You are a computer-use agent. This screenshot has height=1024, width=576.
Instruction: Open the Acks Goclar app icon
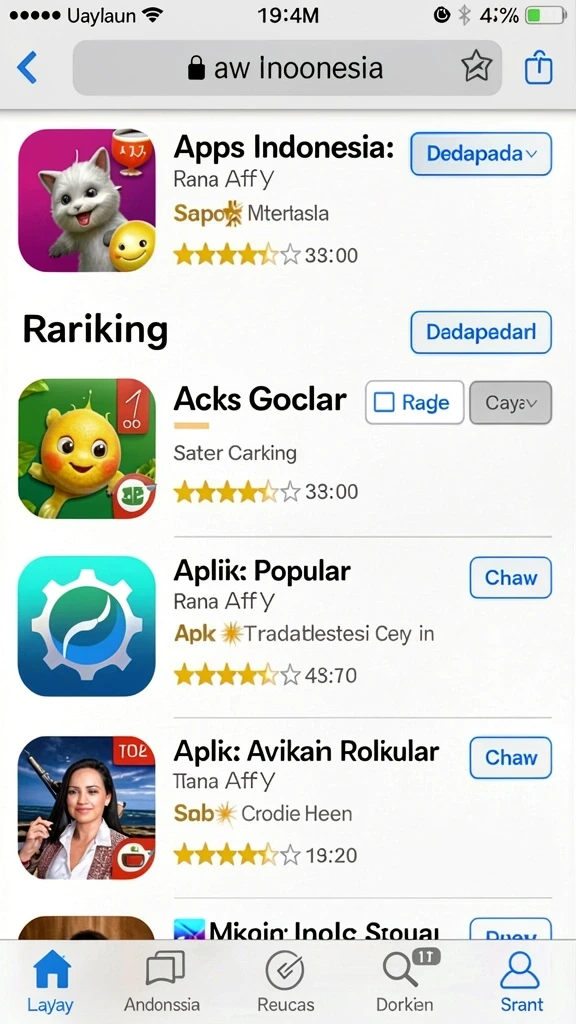tap(87, 449)
